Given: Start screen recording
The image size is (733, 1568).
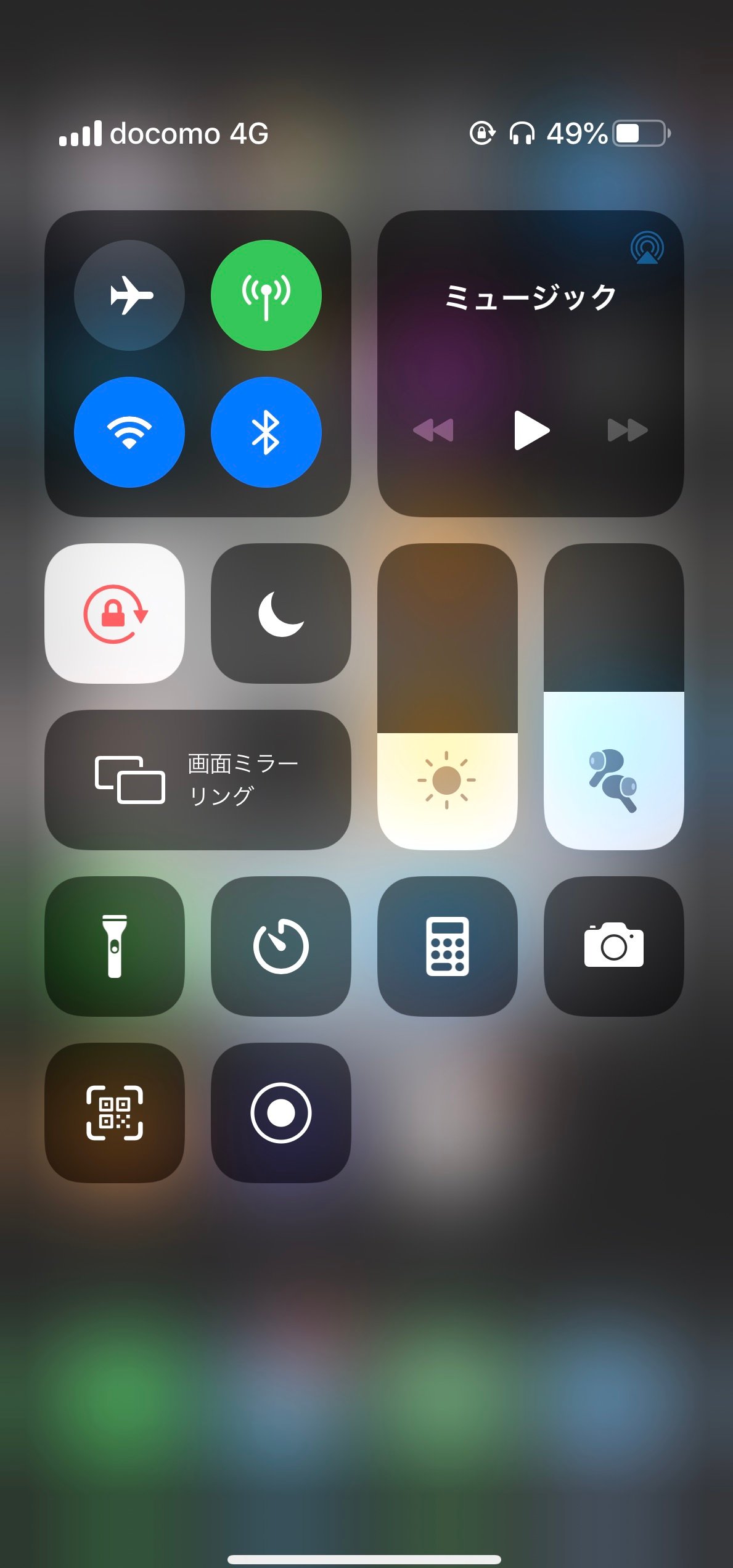Looking at the screenshot, I should coord(281,1113).
